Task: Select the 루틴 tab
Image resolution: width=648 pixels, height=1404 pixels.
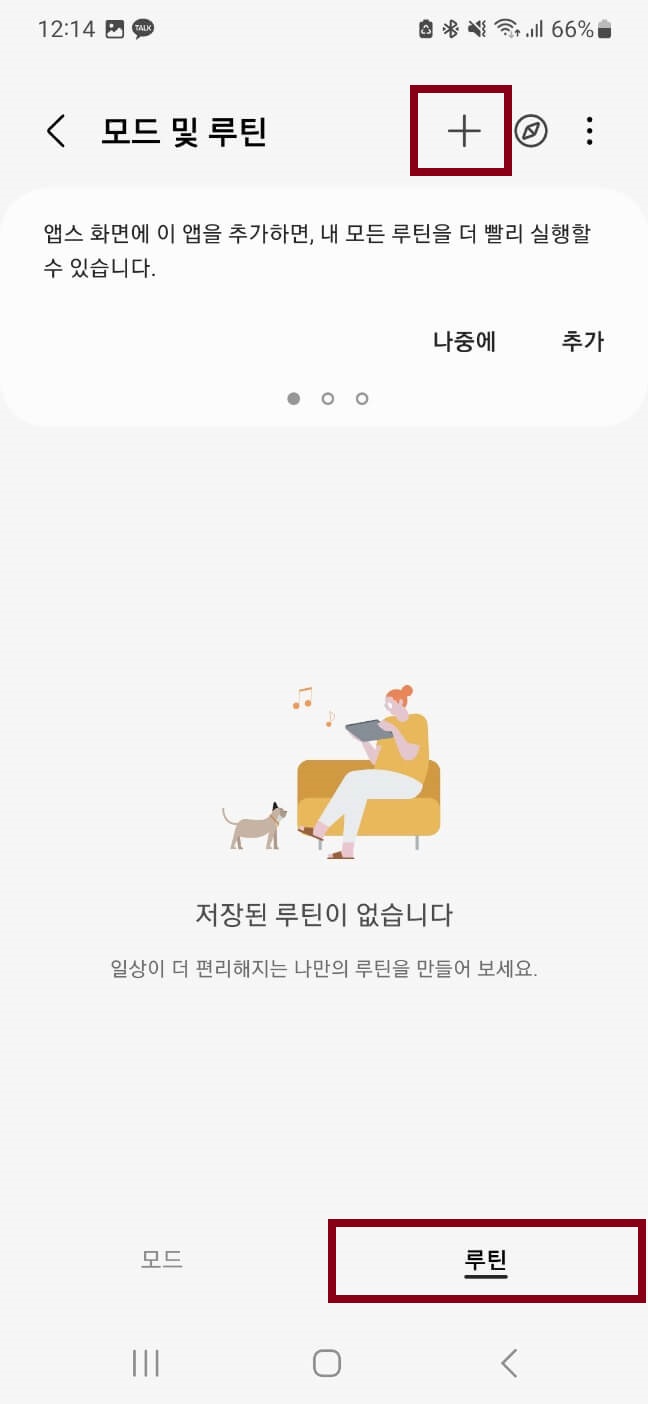Action: [x=486, y=1260]
